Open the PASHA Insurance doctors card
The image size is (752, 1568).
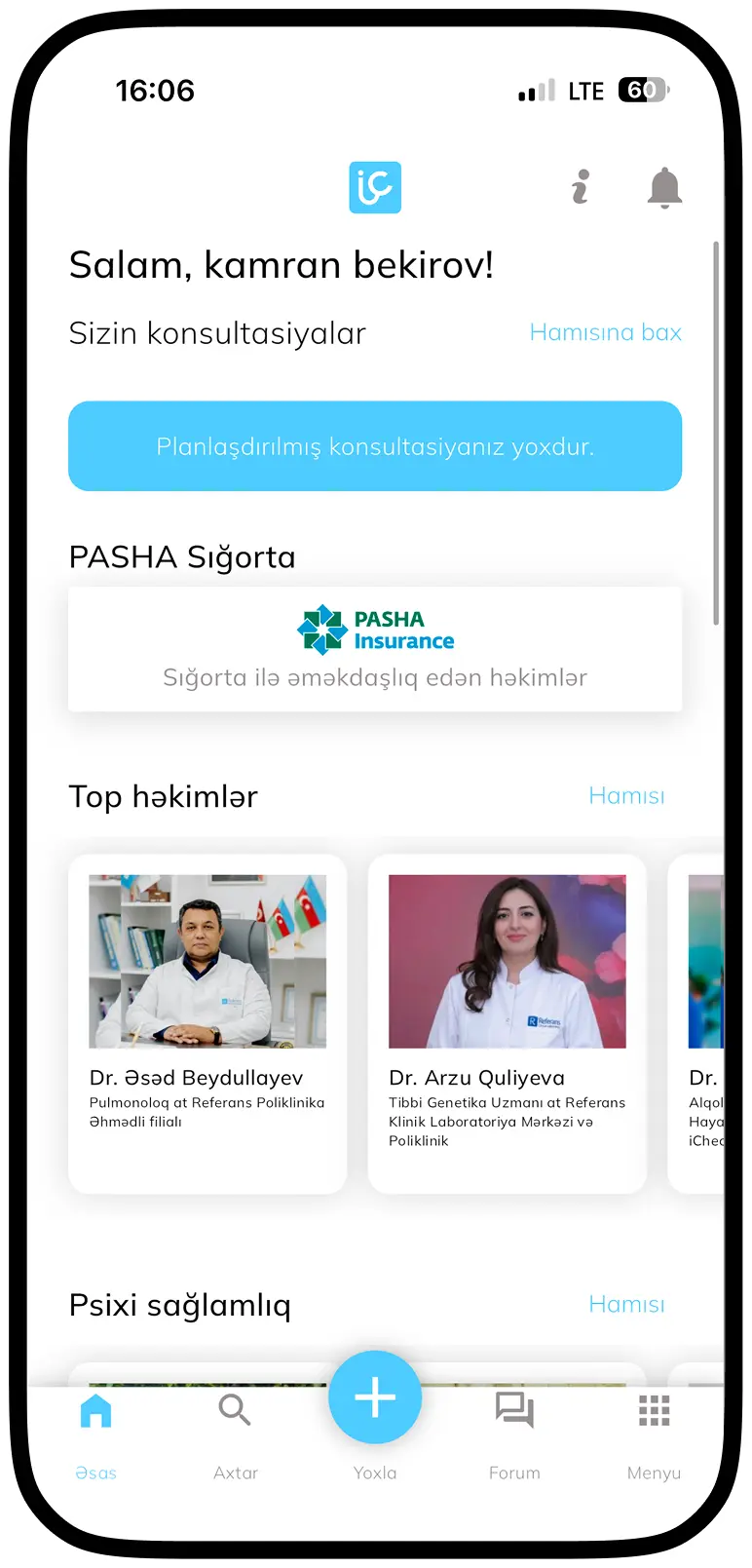tap(375, 648)
